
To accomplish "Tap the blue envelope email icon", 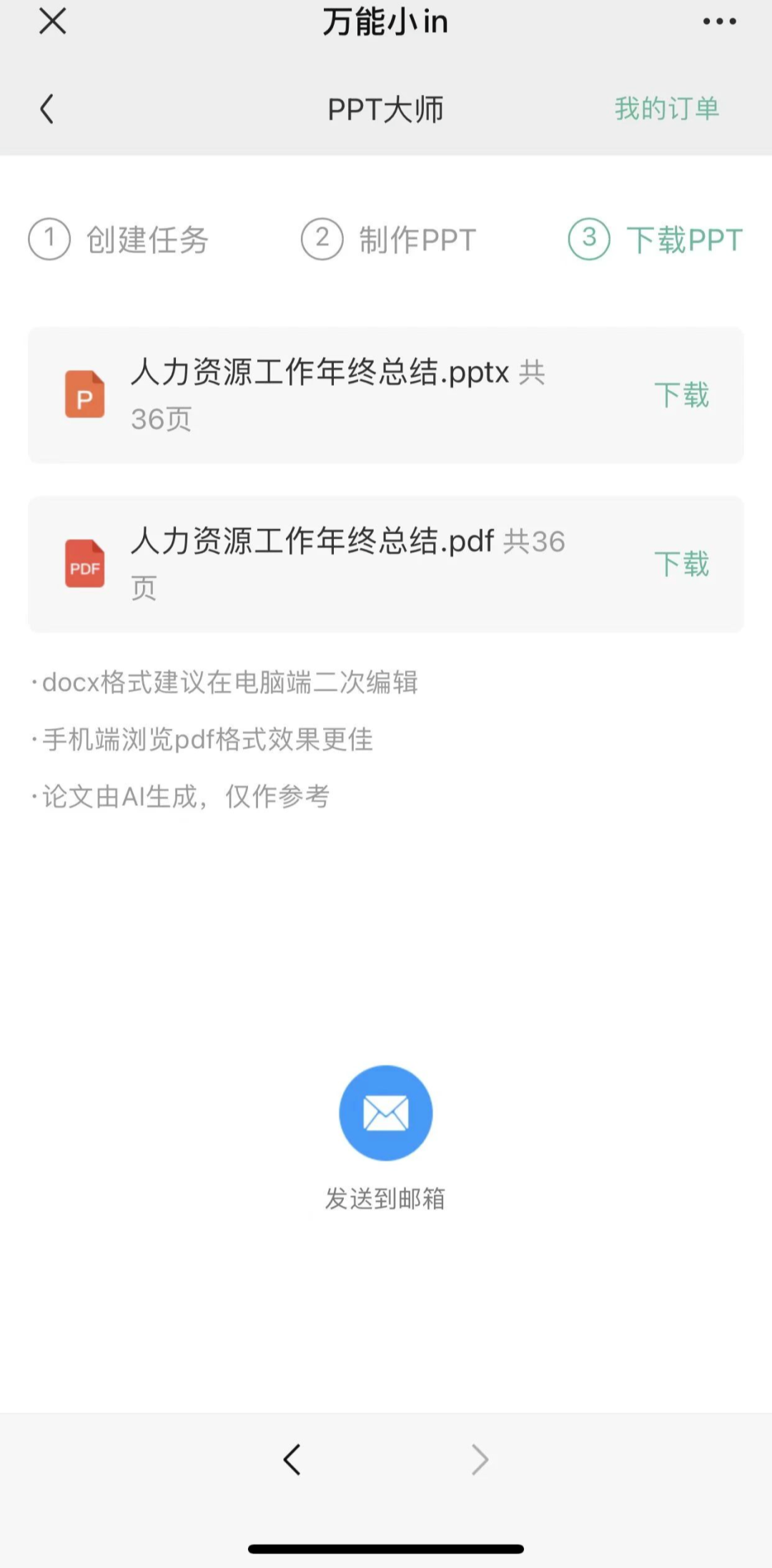I will [385, 1113].
